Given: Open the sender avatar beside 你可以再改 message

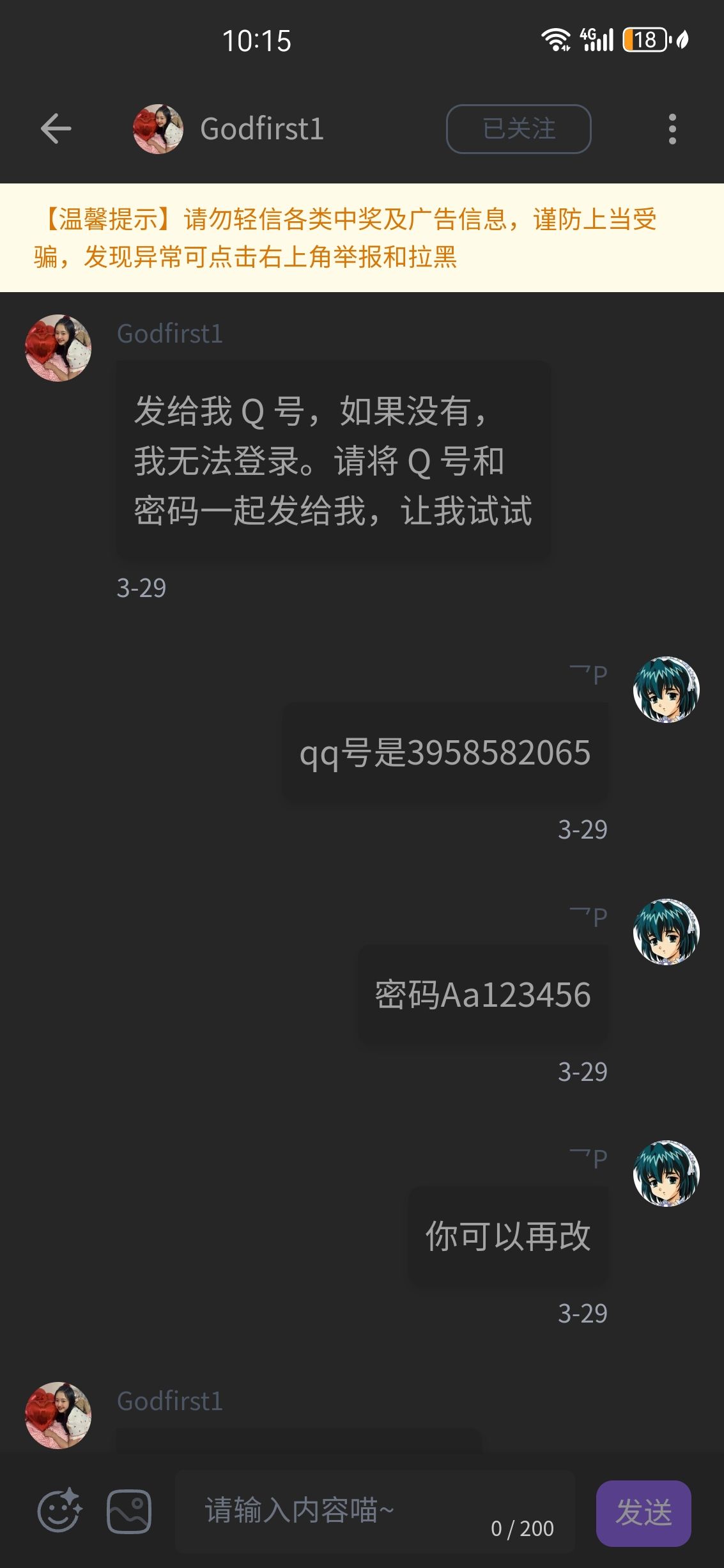Looking at the screenshot, I should click(666, 1173).
